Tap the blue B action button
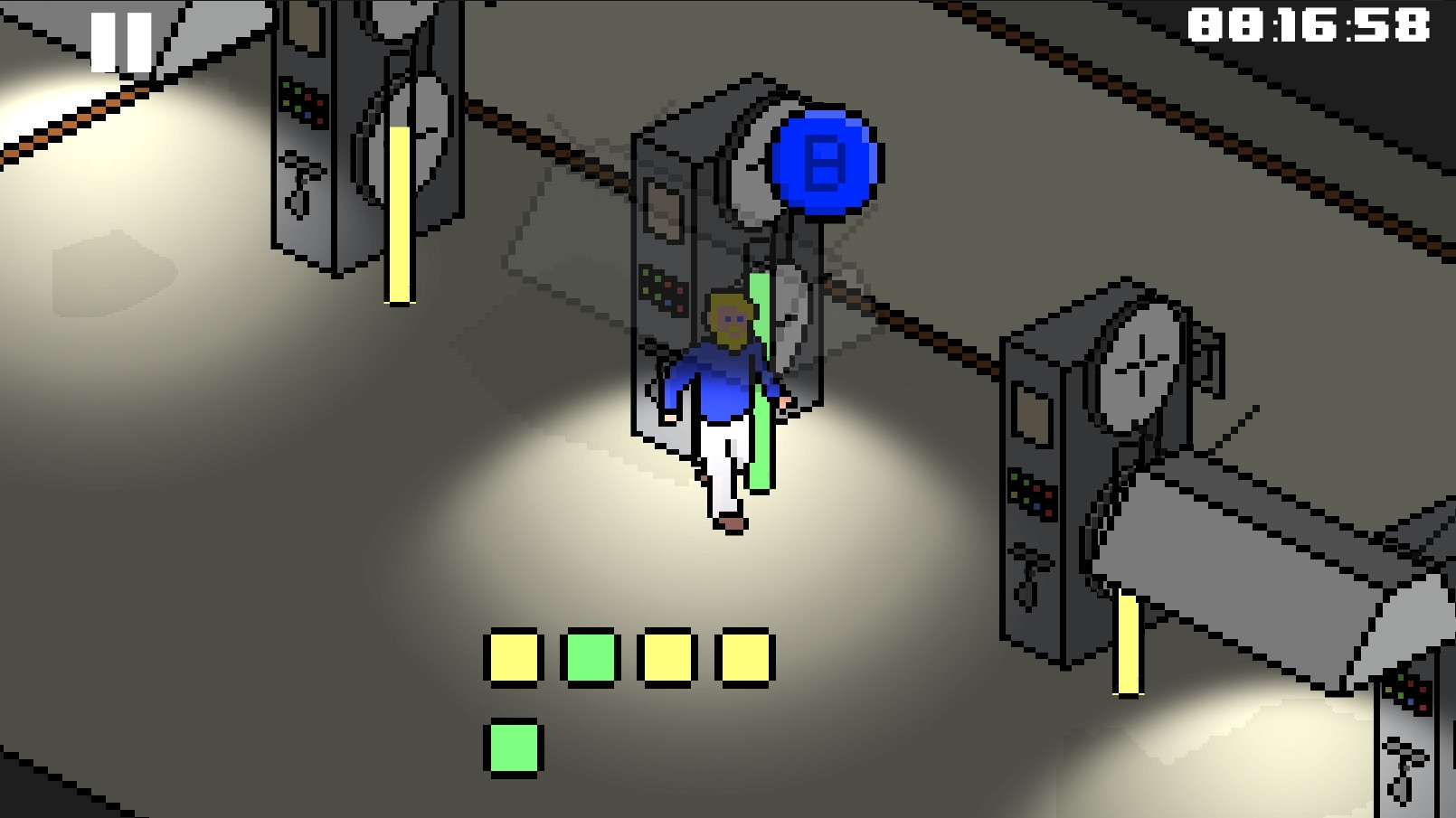This screenshot has width=1456, height=818. point(823,163)
